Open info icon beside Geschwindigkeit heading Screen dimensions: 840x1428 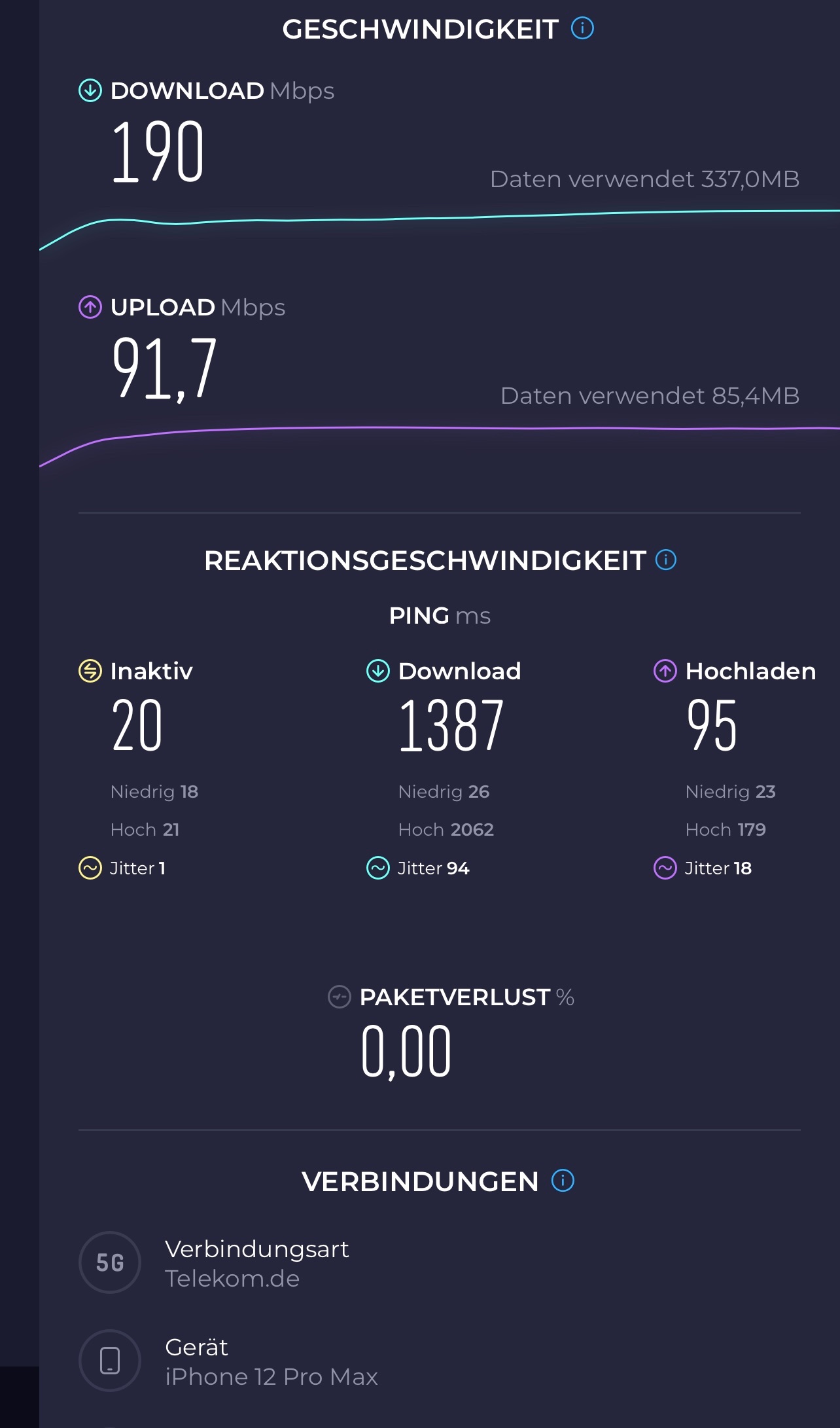582,28
